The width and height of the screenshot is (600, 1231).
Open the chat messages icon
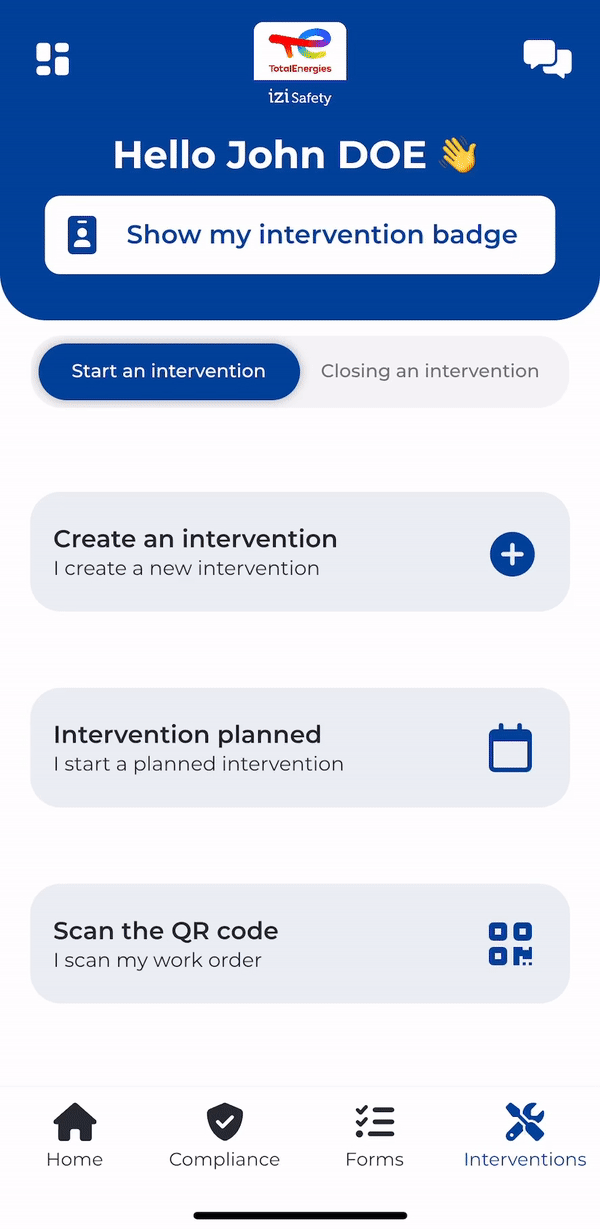coord(547,59)
